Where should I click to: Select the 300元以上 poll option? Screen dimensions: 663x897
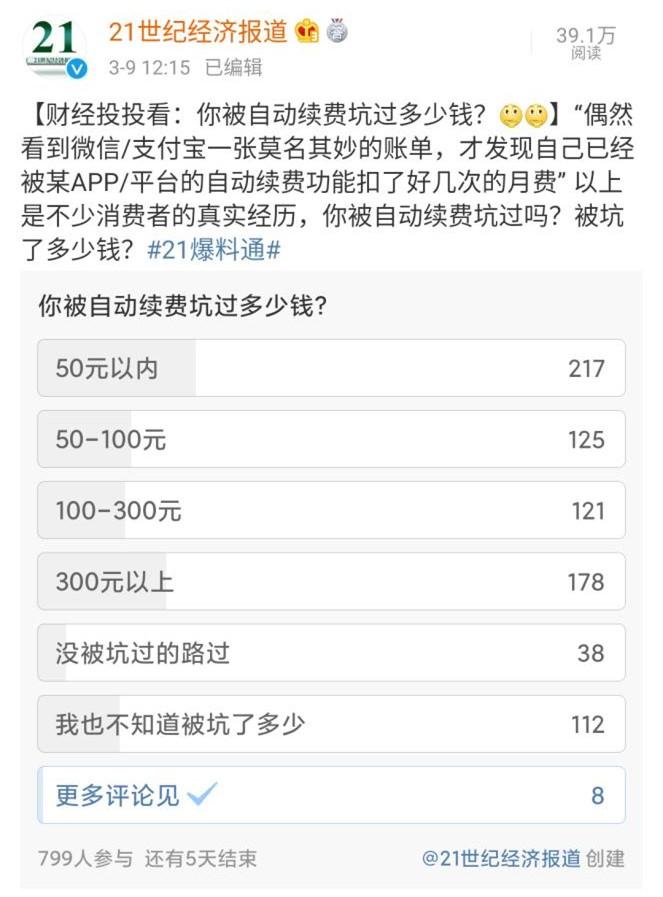[331, 581]
